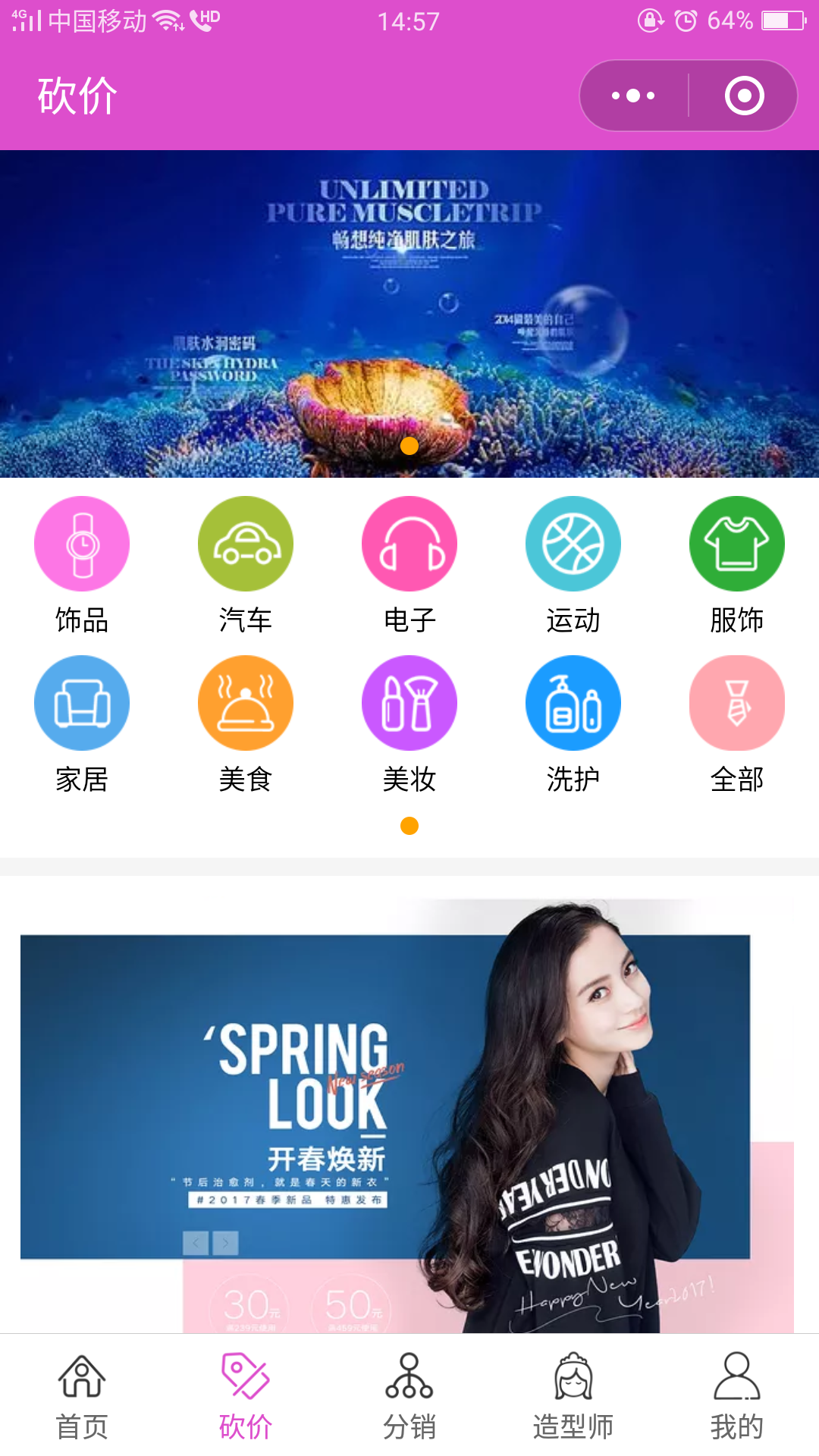Select the 砍价 bargain tab
819x1456 pixels.
(x=246, y=1395)
